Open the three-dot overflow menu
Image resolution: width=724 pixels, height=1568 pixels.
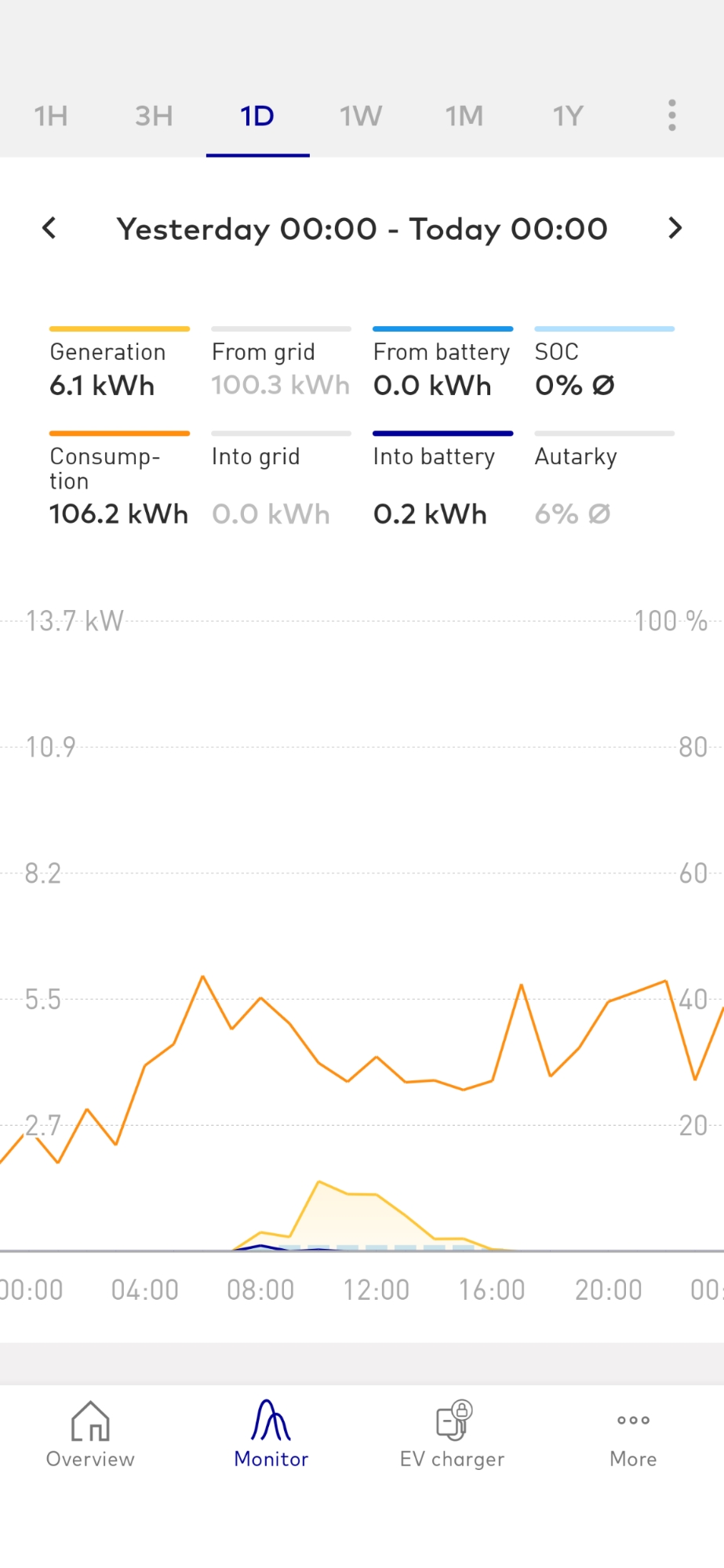(672, 115)
